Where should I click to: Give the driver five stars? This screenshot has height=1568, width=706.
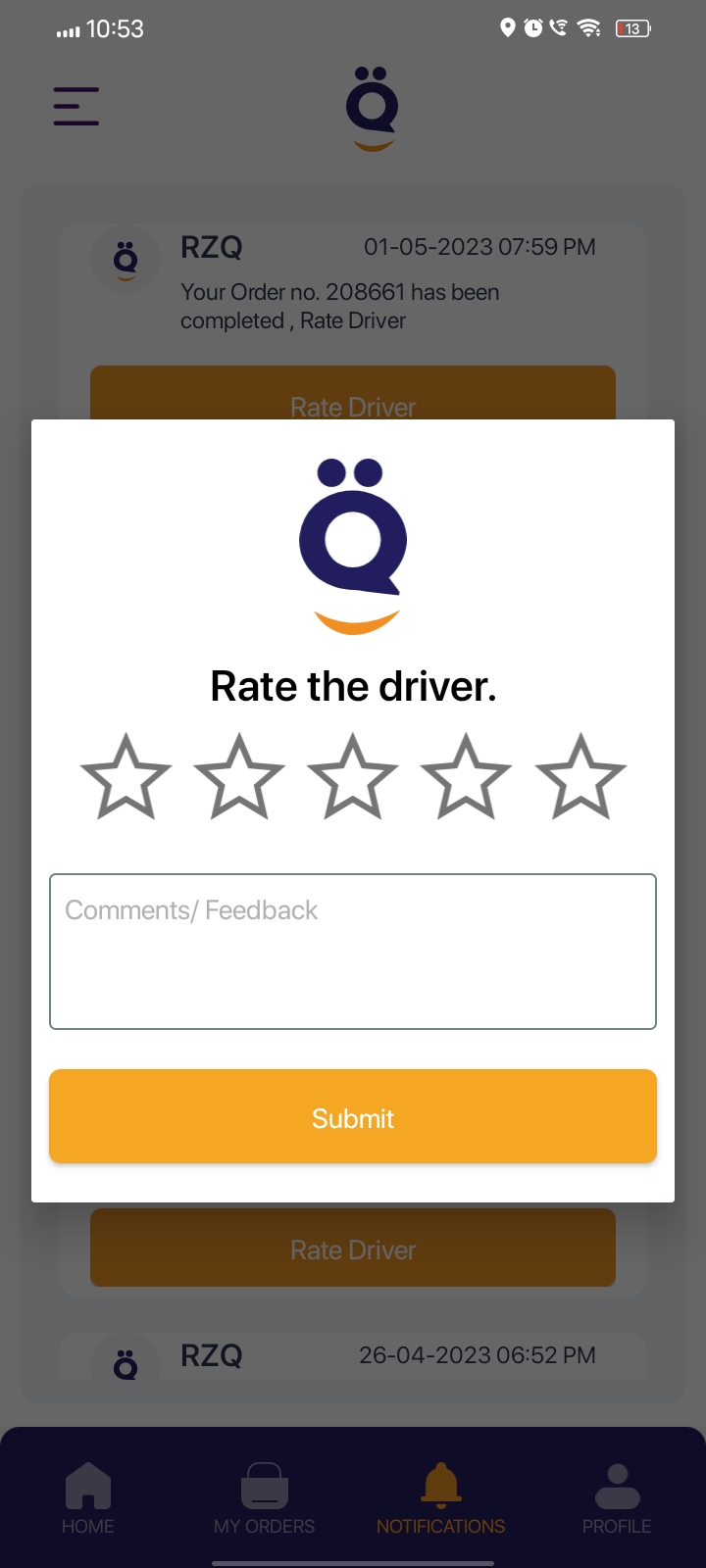click(580, 777)
